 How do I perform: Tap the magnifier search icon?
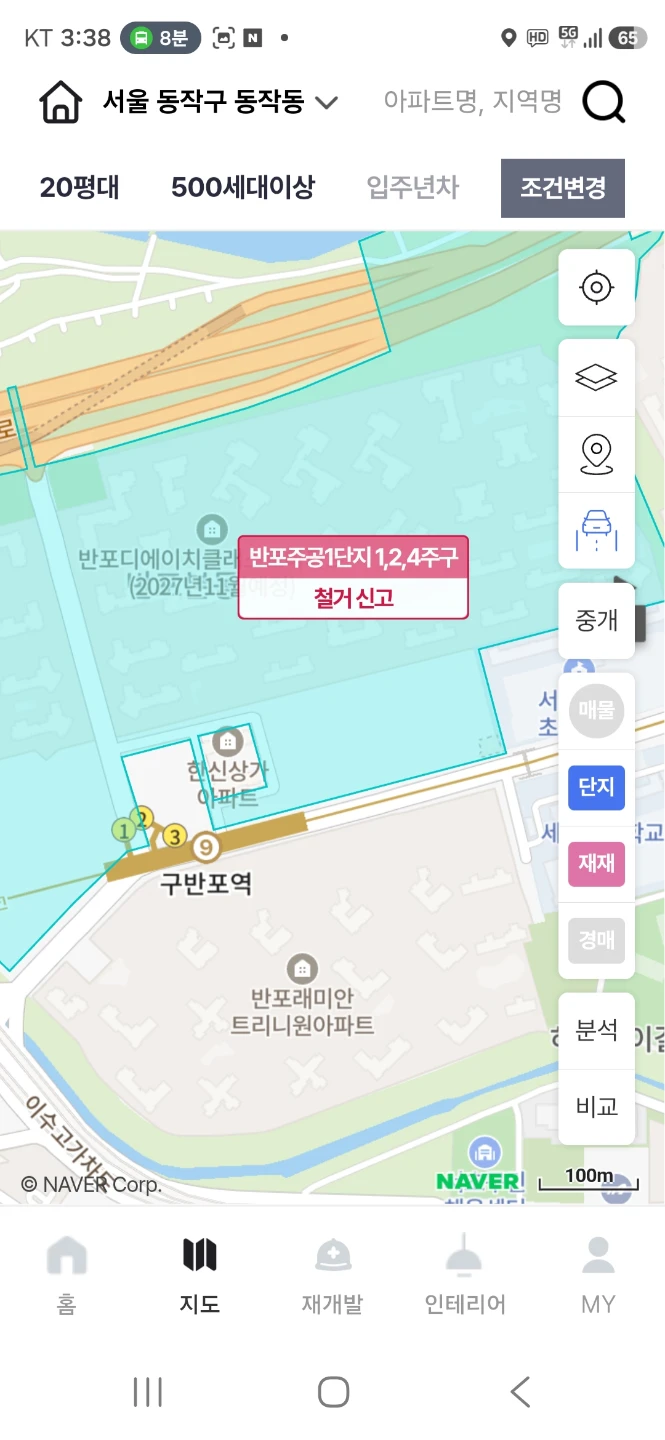pos(604,101)
